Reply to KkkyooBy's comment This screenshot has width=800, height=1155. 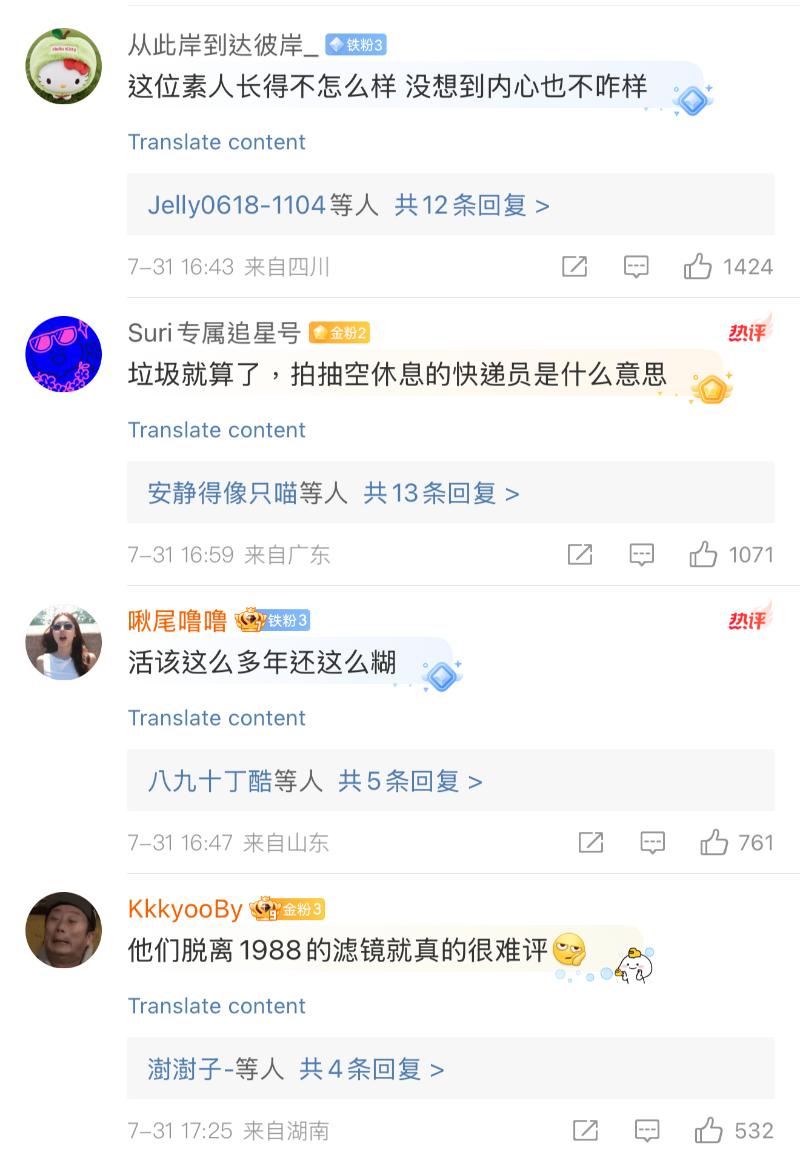[x=647, y=1131]
